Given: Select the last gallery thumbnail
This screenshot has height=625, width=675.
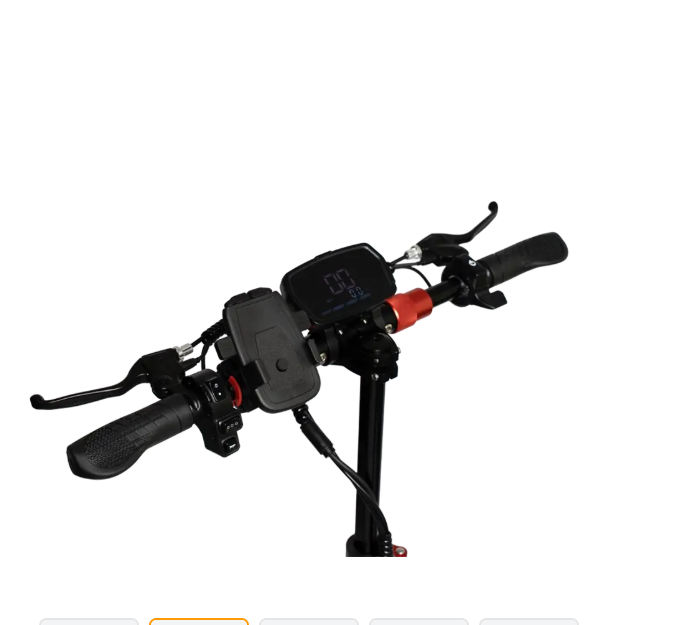Looking at the screenshot, I should point(529,621).
